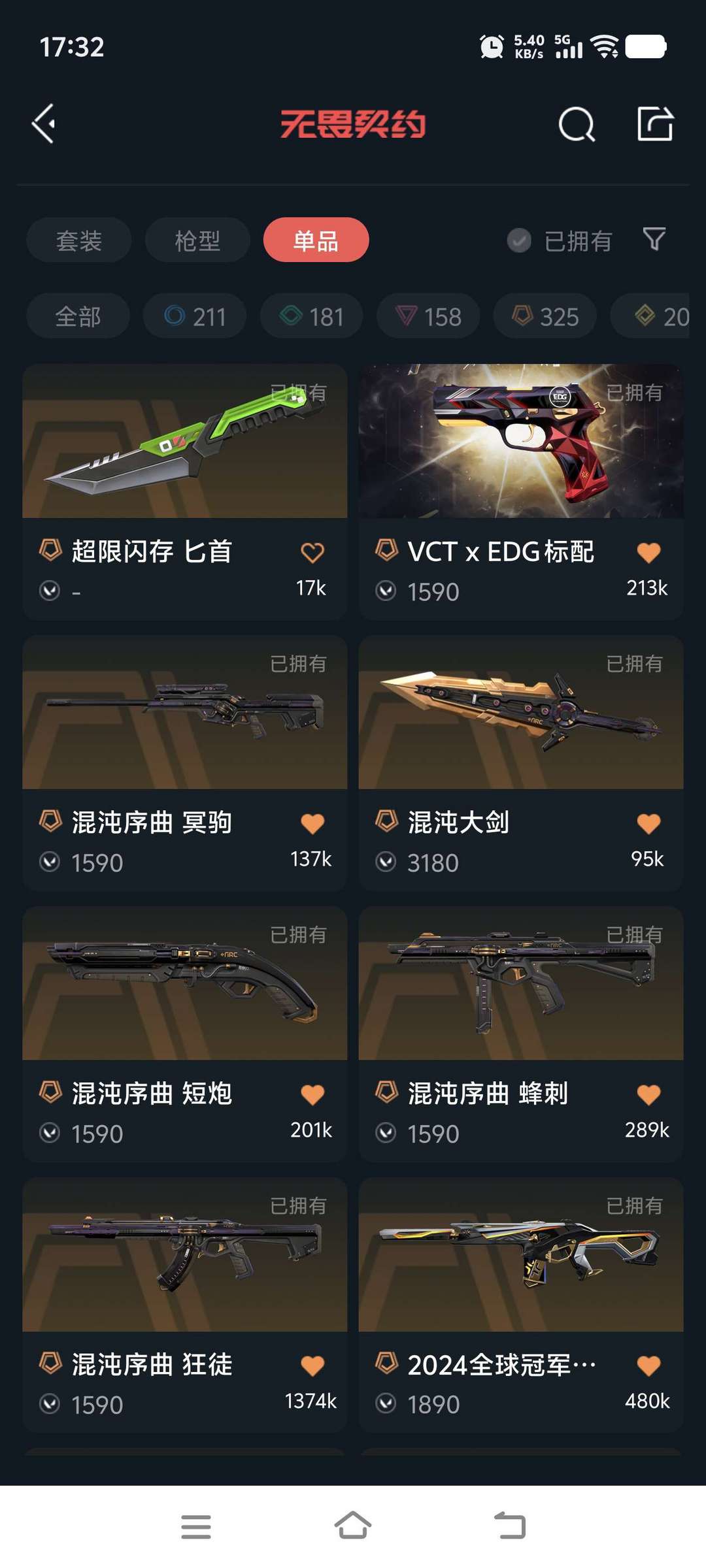Open the 超限闪存 匕首 skin card
The height and width of the screenshot is (1568, 706).
185,492
